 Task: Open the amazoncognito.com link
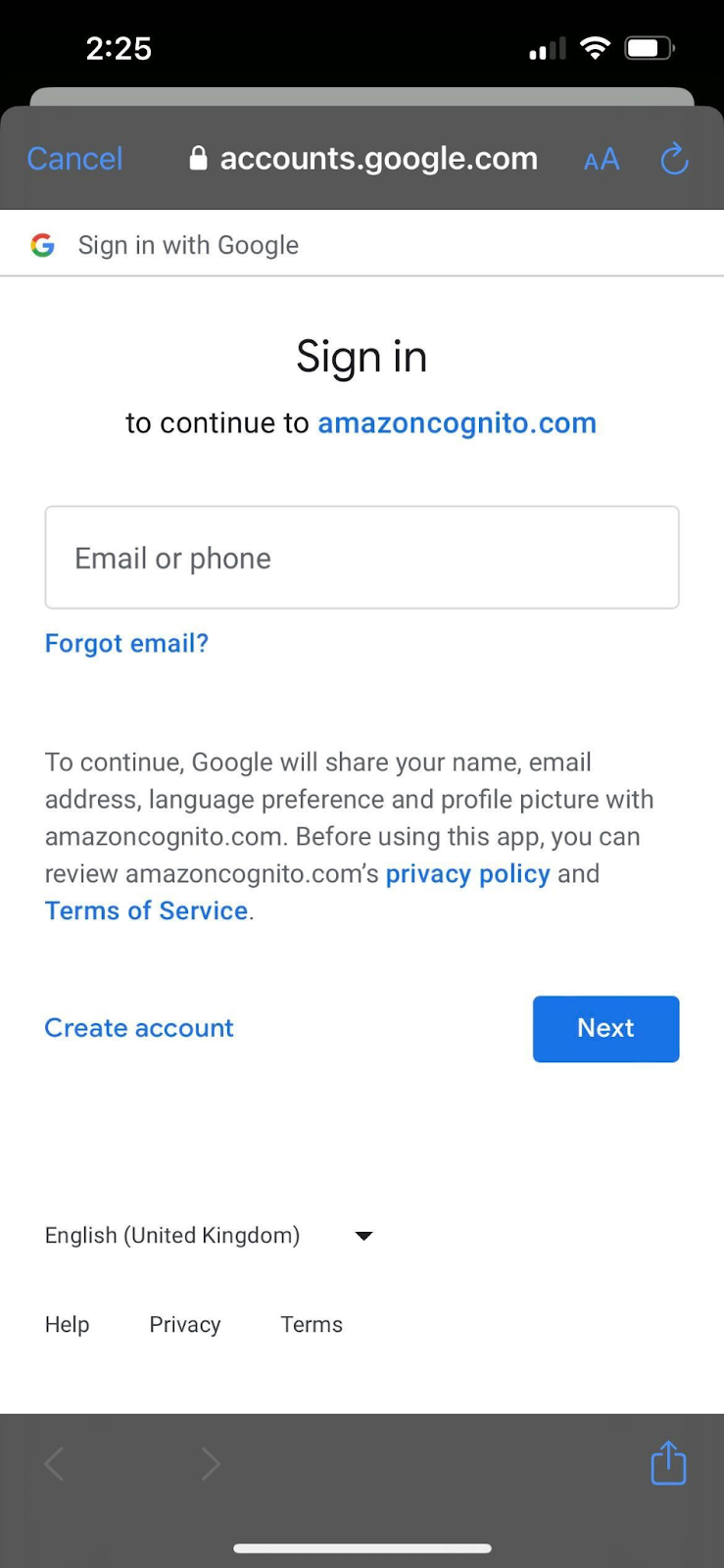pos(457,422)
